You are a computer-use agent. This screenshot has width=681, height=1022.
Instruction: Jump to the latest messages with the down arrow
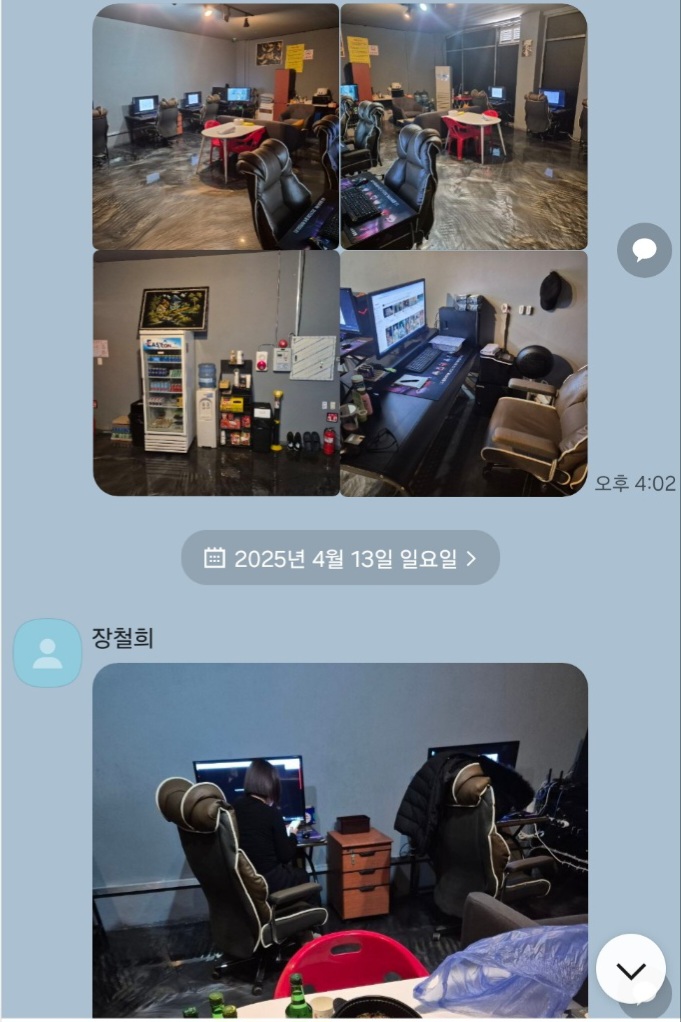(631, 969)
